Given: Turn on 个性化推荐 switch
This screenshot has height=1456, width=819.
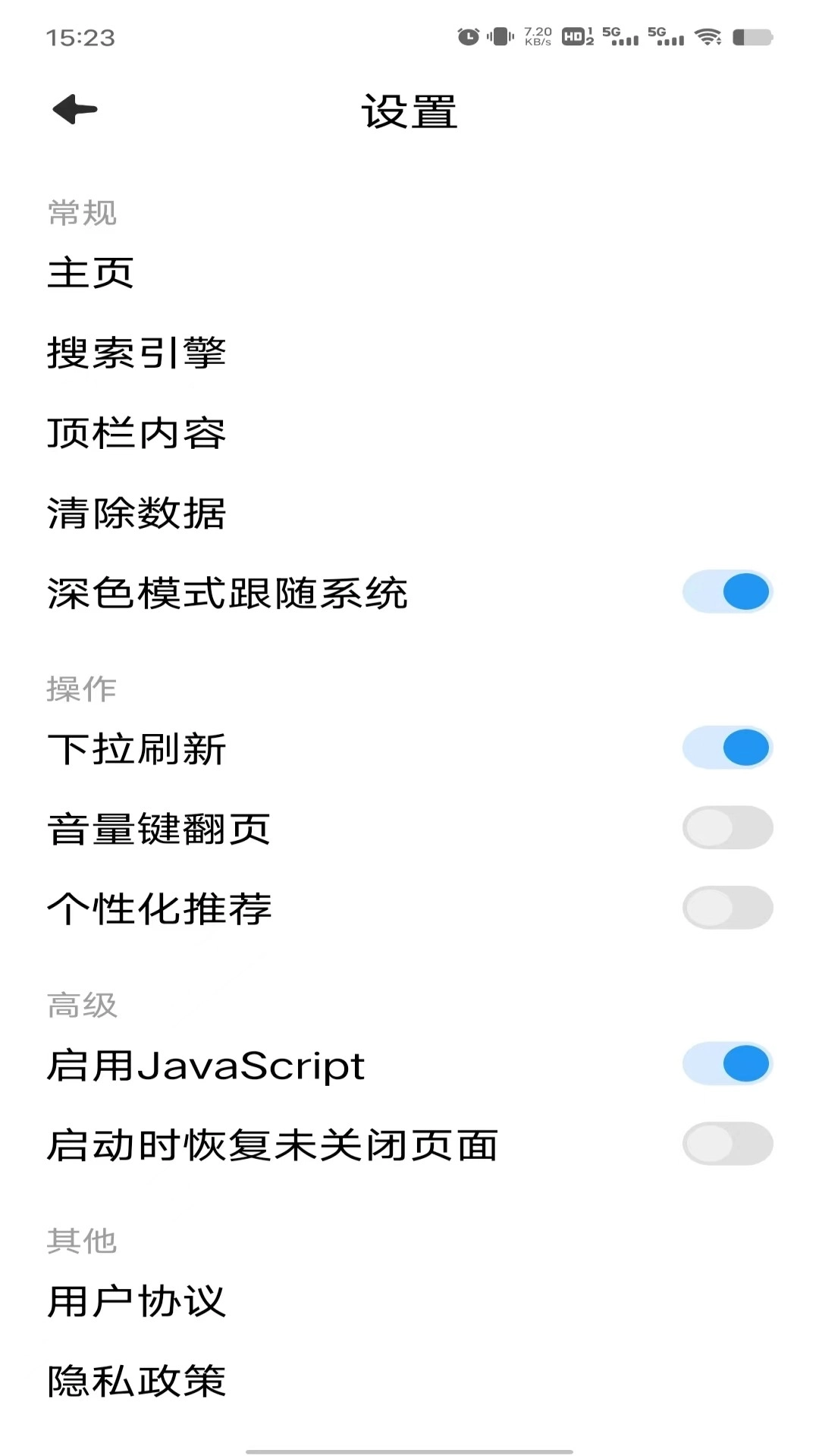Looking at the screenshot, I should tap(727, 908).
